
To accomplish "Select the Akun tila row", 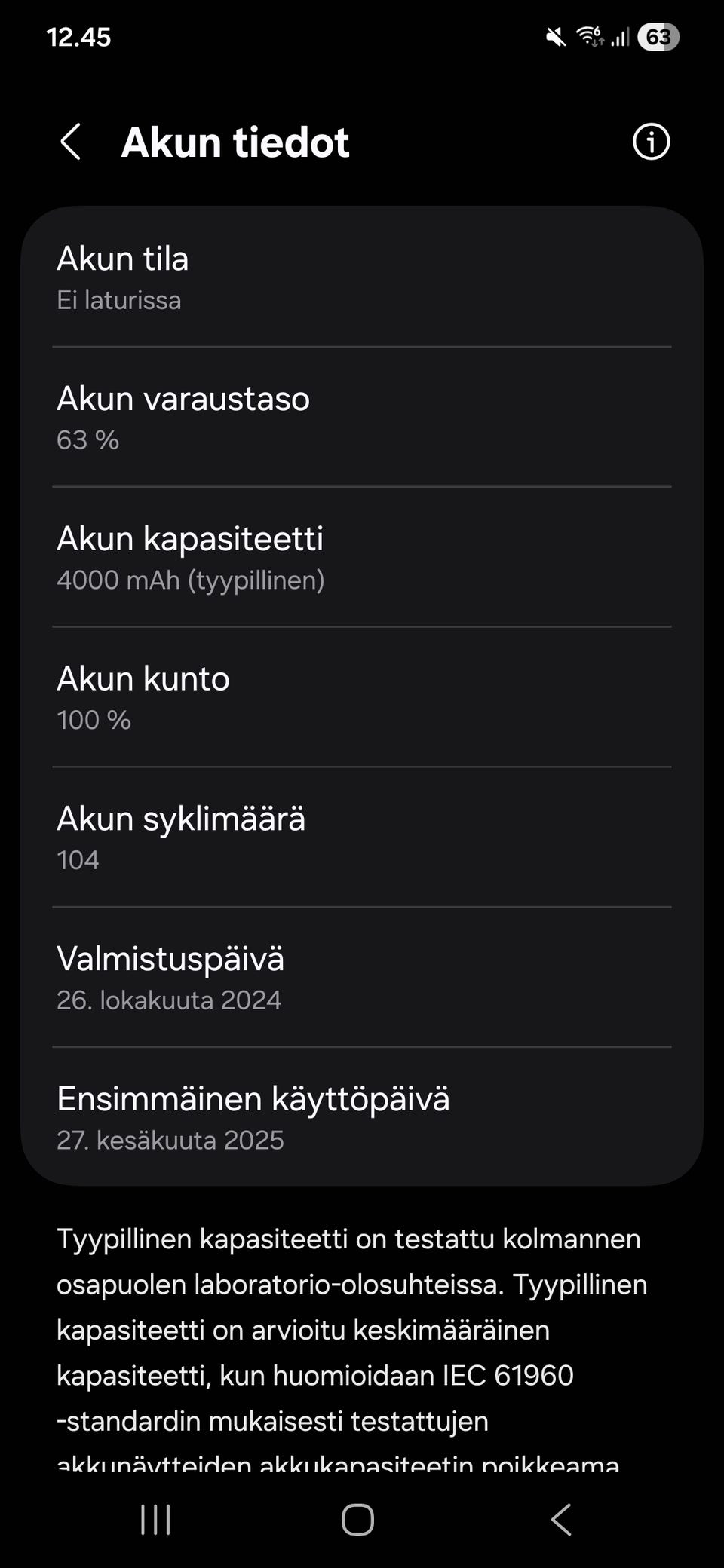I will coord(362,277).
